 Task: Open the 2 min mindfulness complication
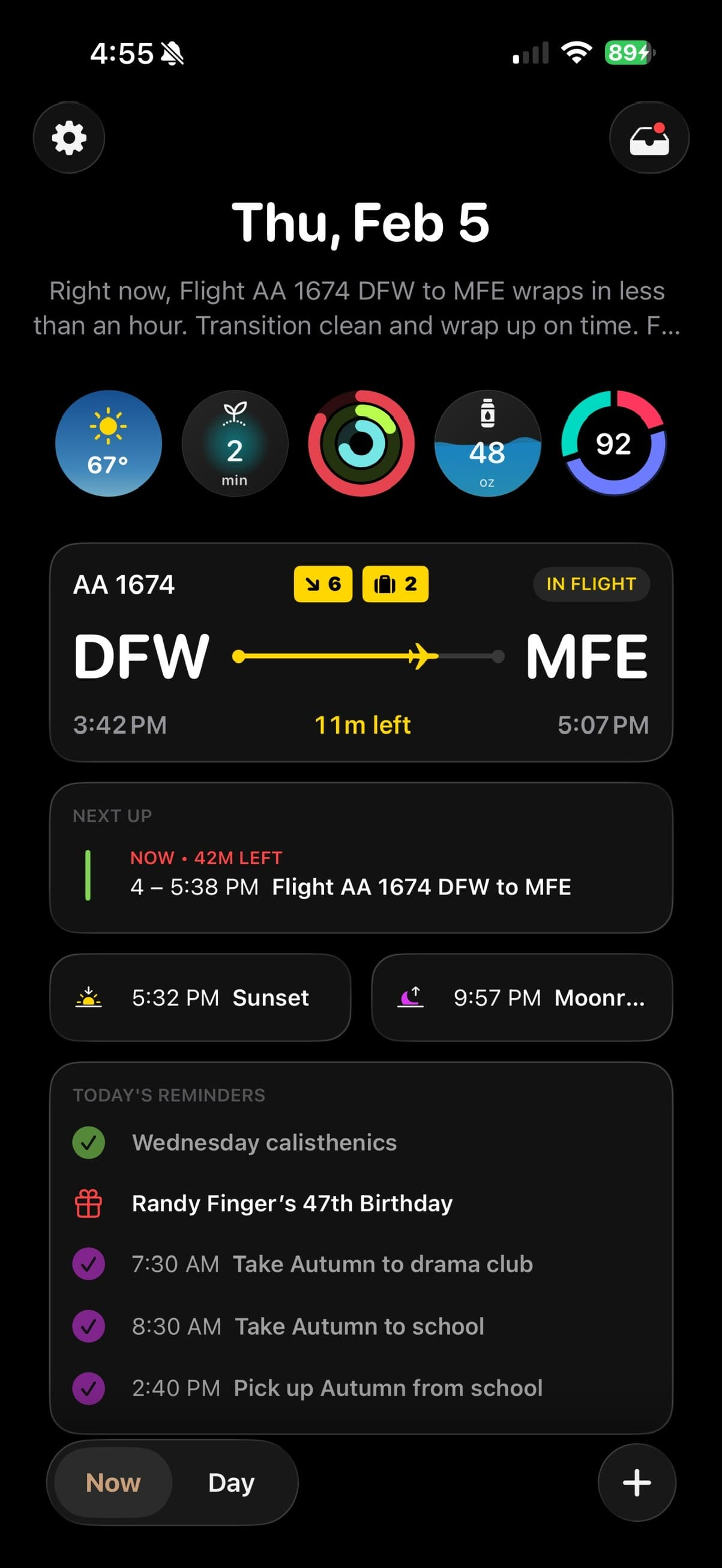[x=235, y=444]
